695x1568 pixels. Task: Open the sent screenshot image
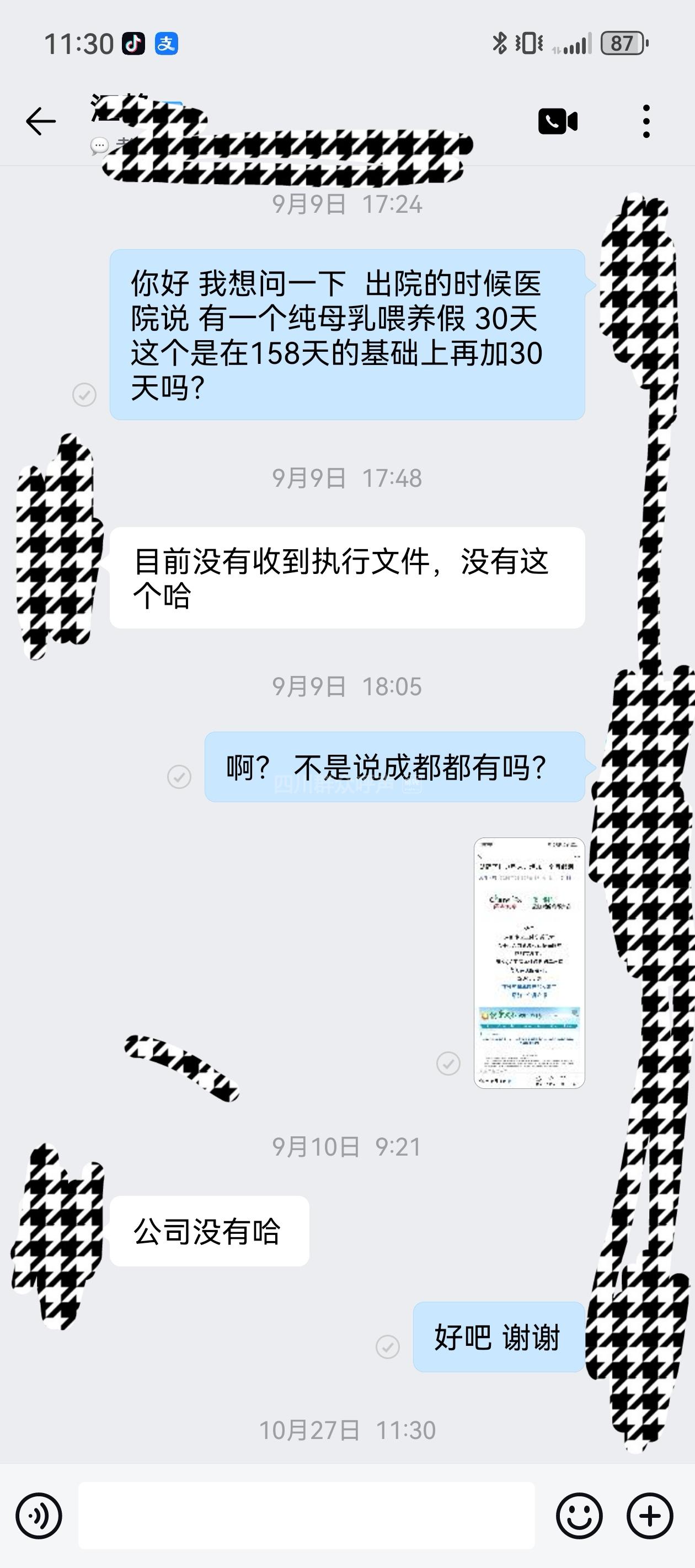coord(529,963)
